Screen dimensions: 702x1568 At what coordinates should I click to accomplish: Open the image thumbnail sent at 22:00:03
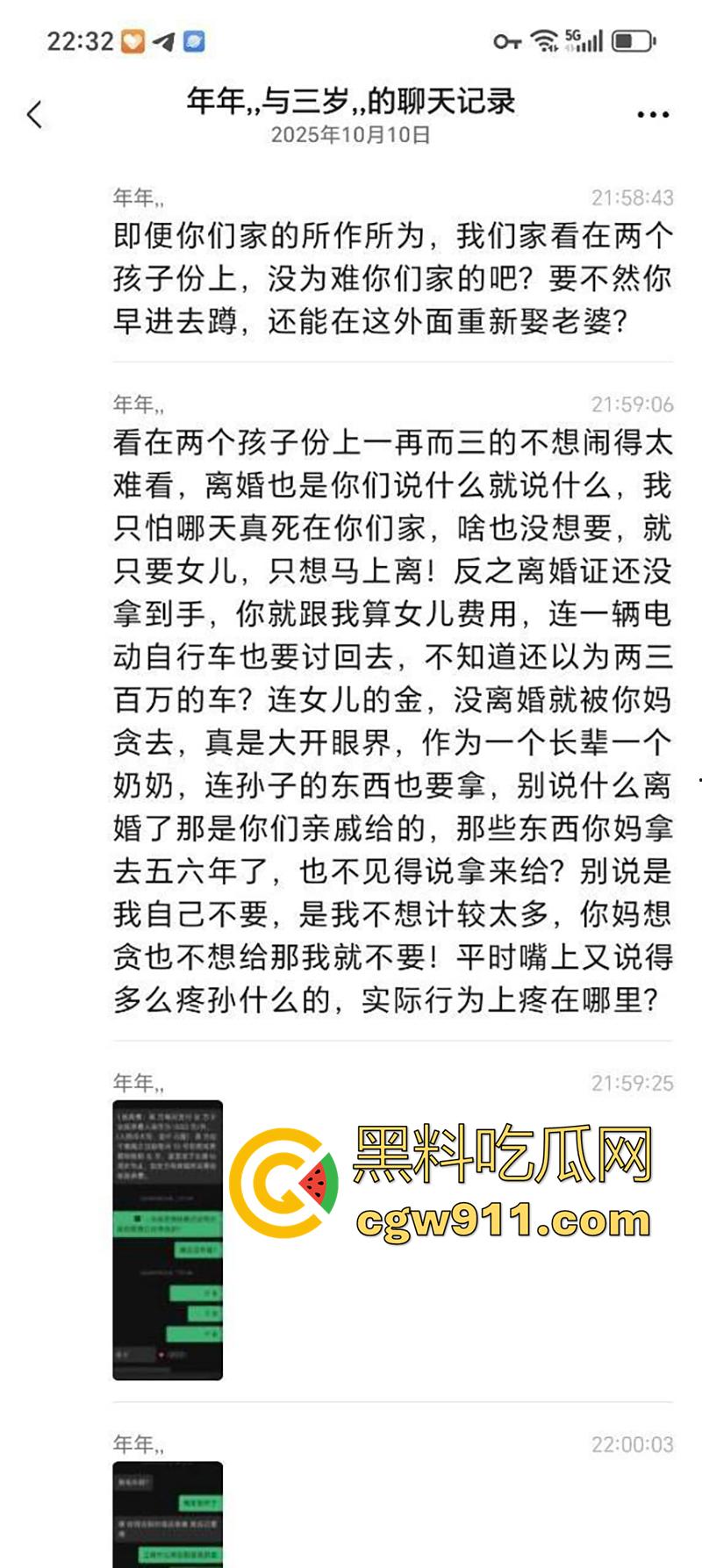168,1518
